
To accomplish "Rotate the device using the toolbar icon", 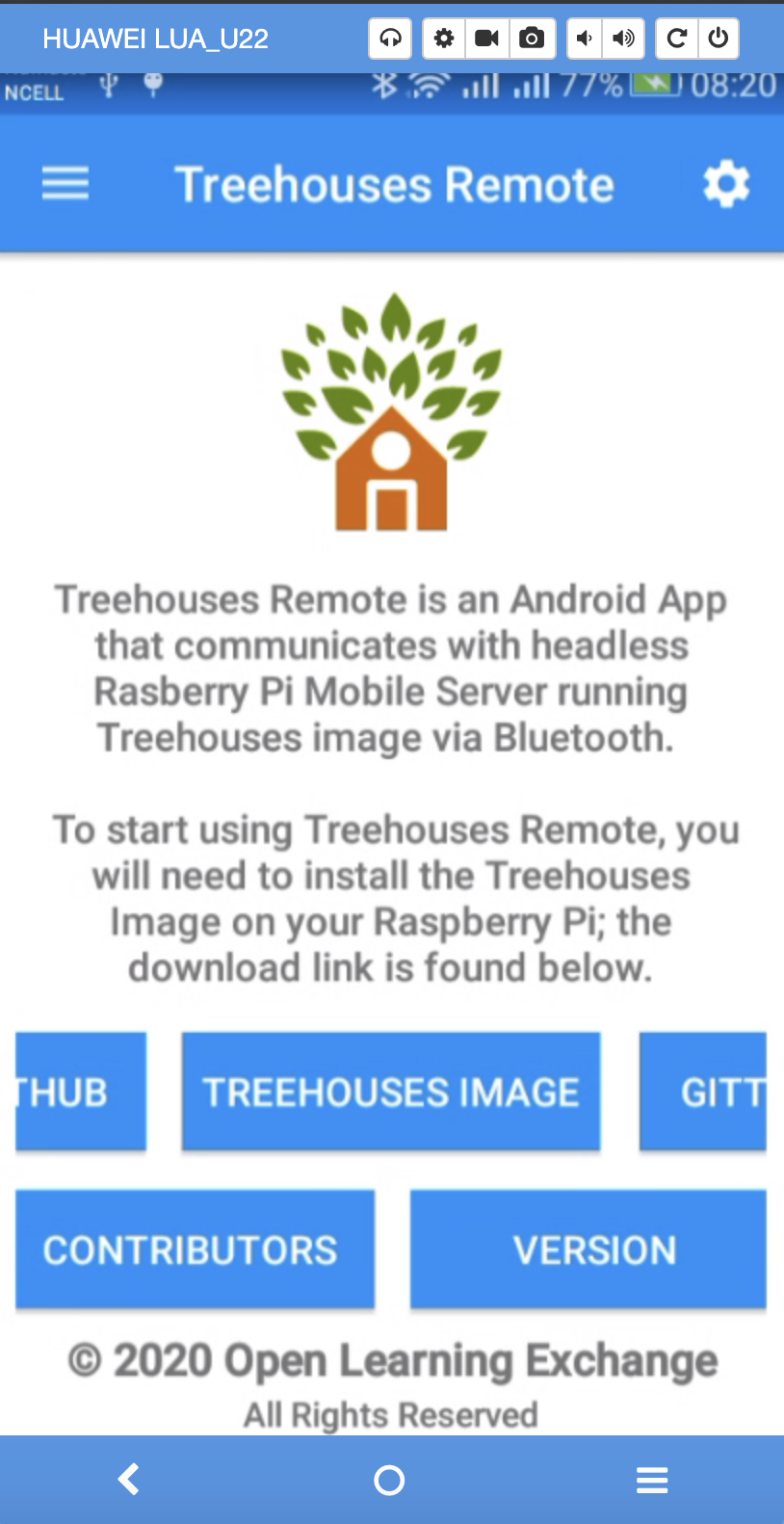I will tap(677, 39).
